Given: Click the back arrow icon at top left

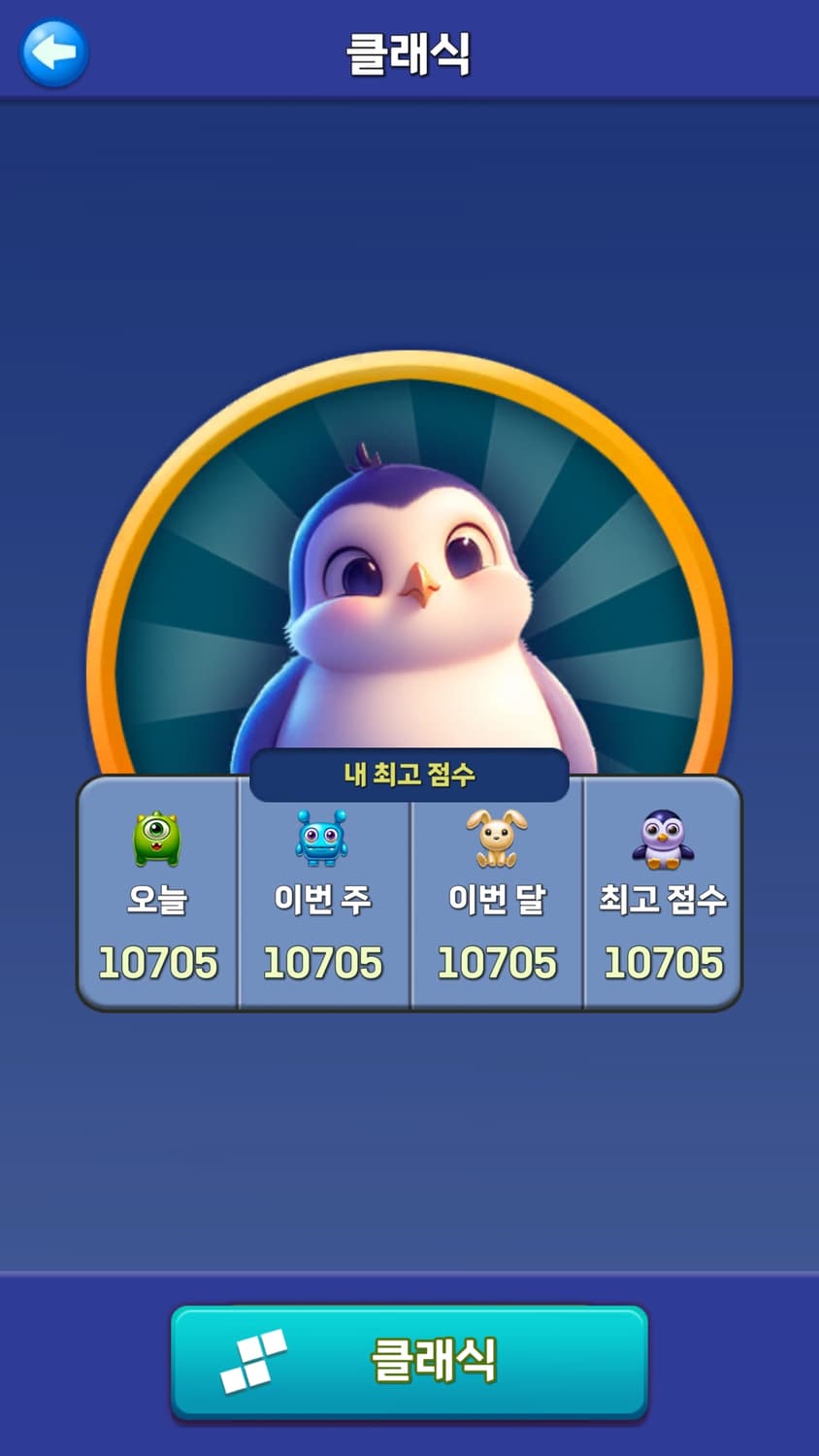Looking at the screenshot, I should click(53, 53).
